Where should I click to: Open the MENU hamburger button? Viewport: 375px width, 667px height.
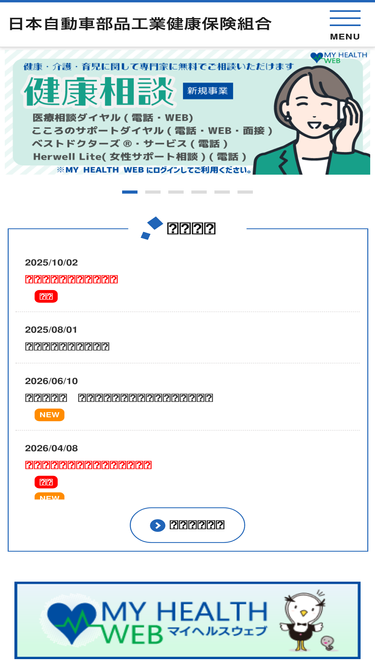pos(345,25)
